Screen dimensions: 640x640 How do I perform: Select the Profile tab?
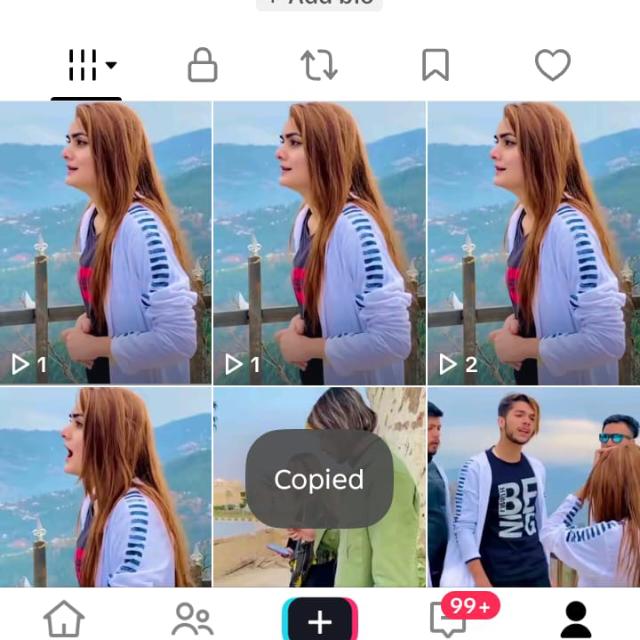click(576, 619)
